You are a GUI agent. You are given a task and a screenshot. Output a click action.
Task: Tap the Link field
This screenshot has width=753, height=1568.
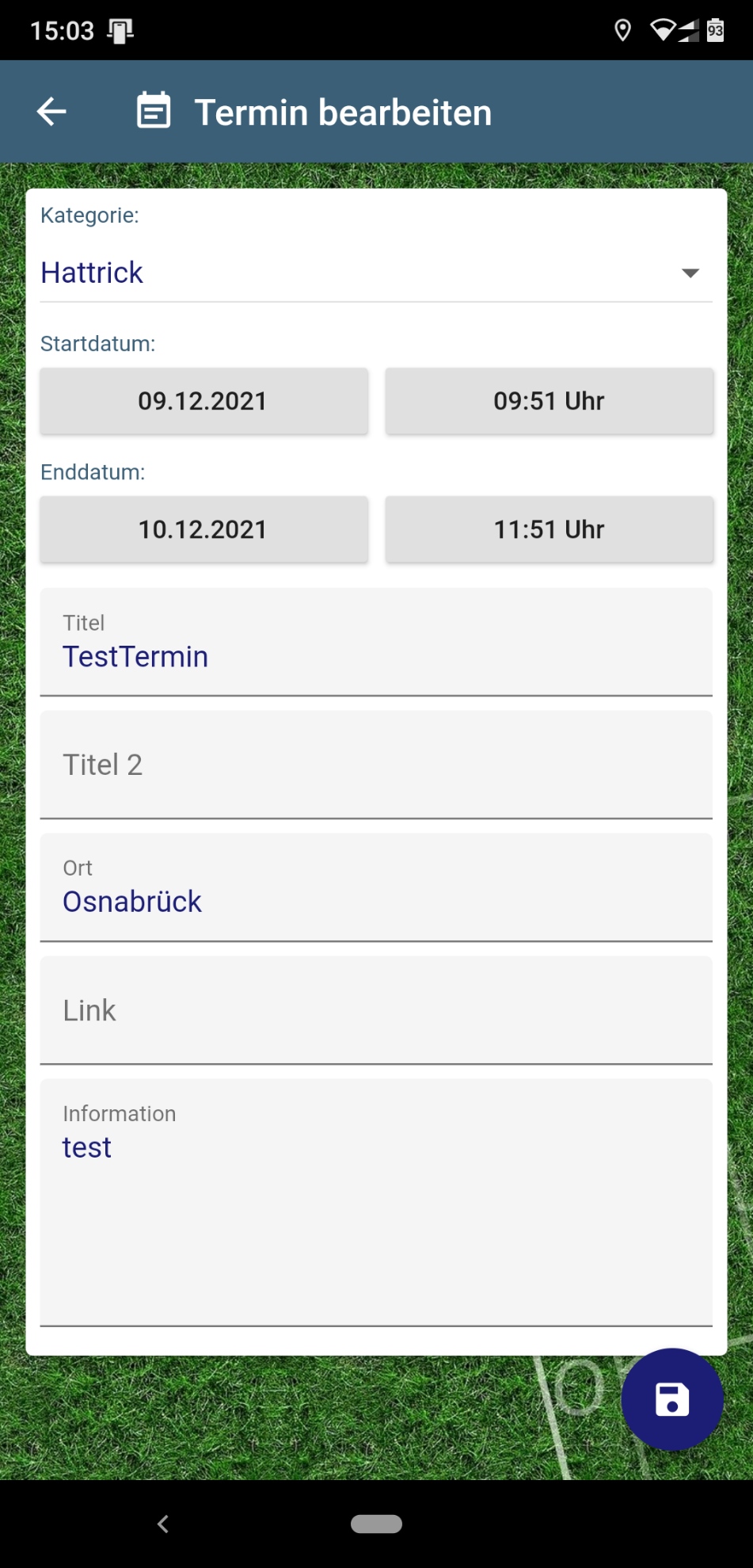(376, 1010)
